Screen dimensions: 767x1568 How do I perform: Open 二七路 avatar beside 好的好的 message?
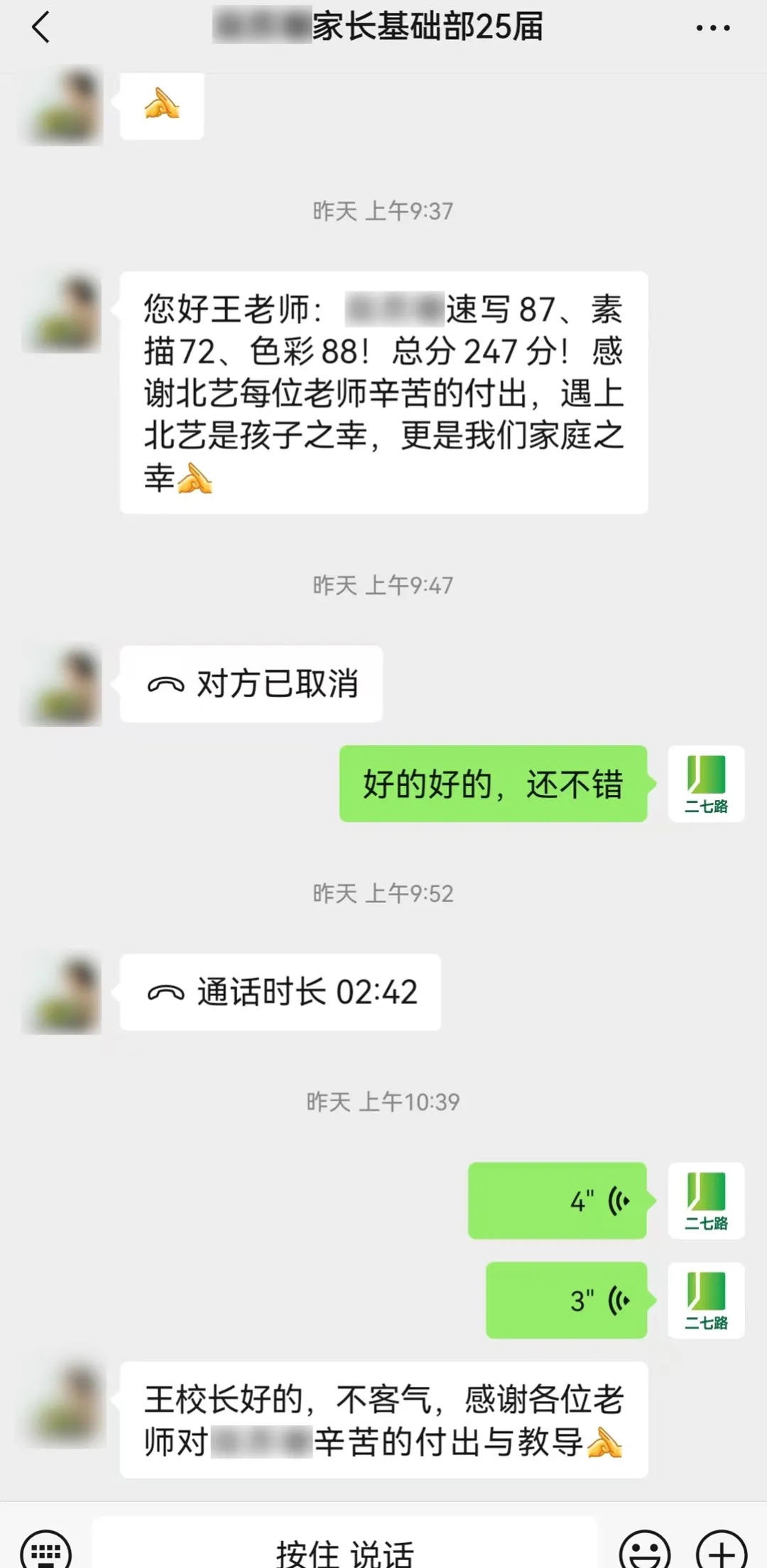pos(706,784)
